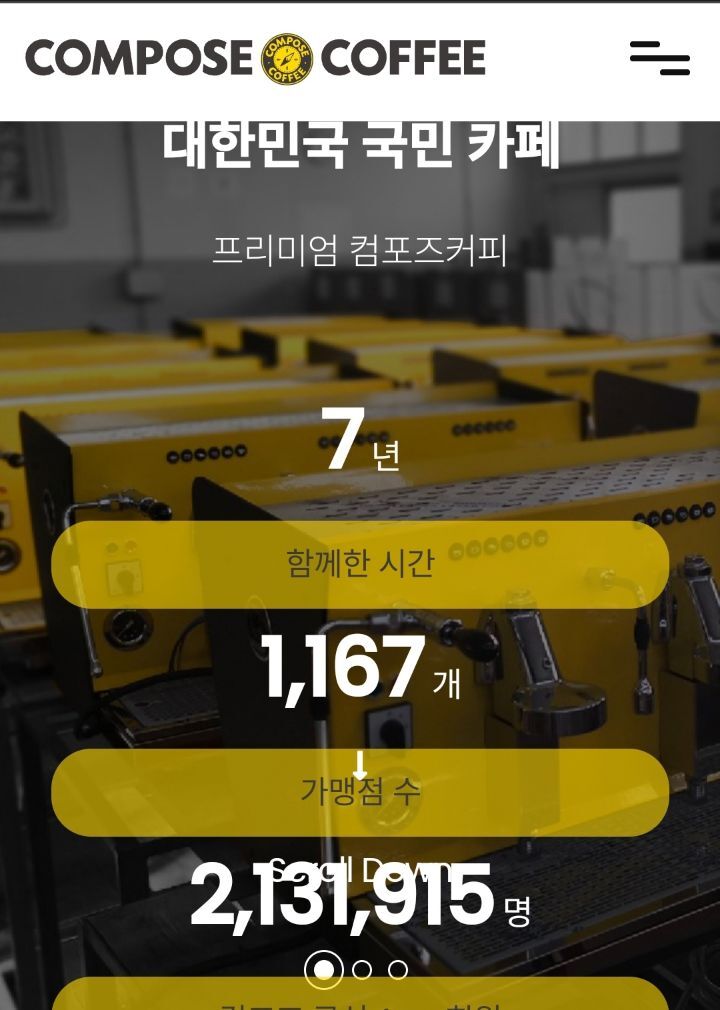Select the coffee bean emblem inside the logo
720x1010 pixels.
[x=286, y=57]
